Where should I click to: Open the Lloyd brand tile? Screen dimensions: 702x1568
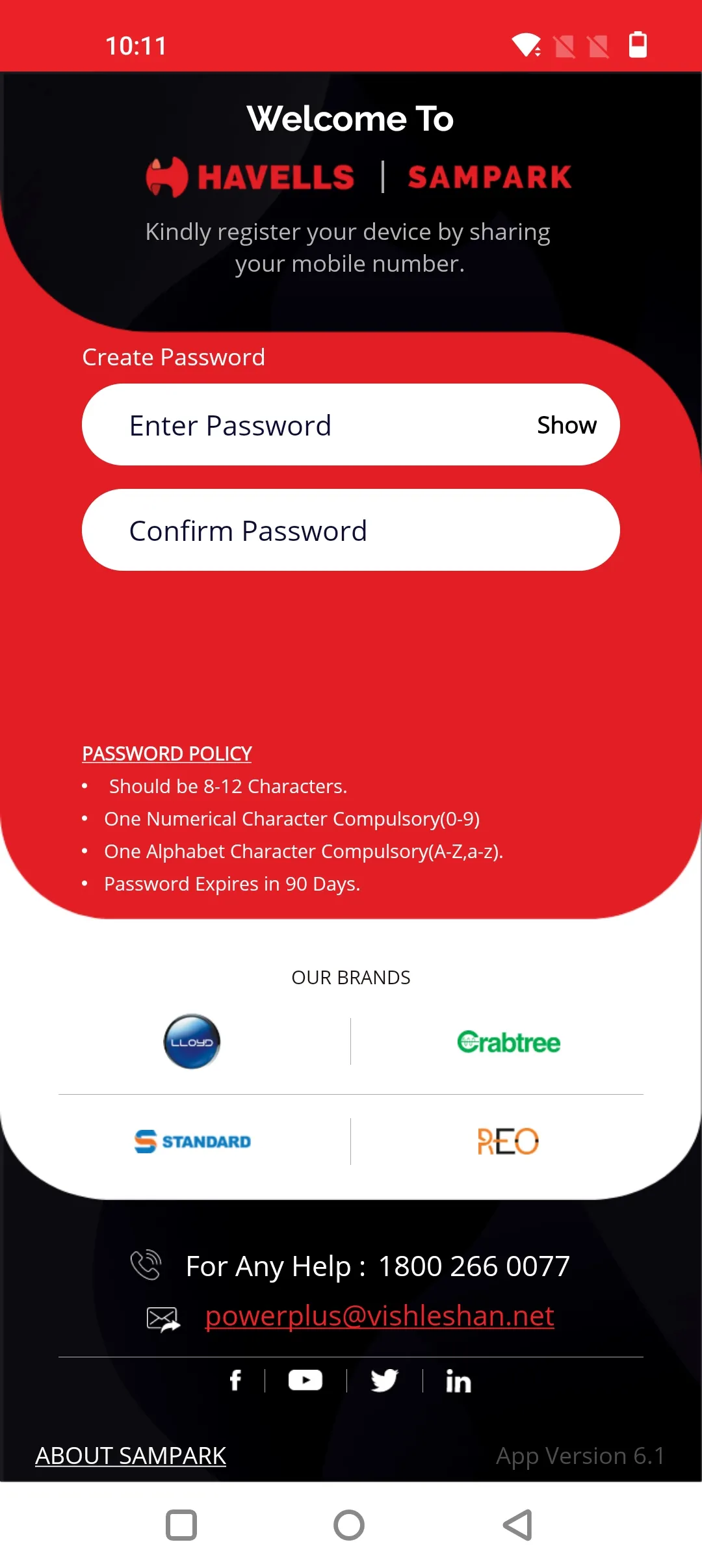[x=192, y=1041]
